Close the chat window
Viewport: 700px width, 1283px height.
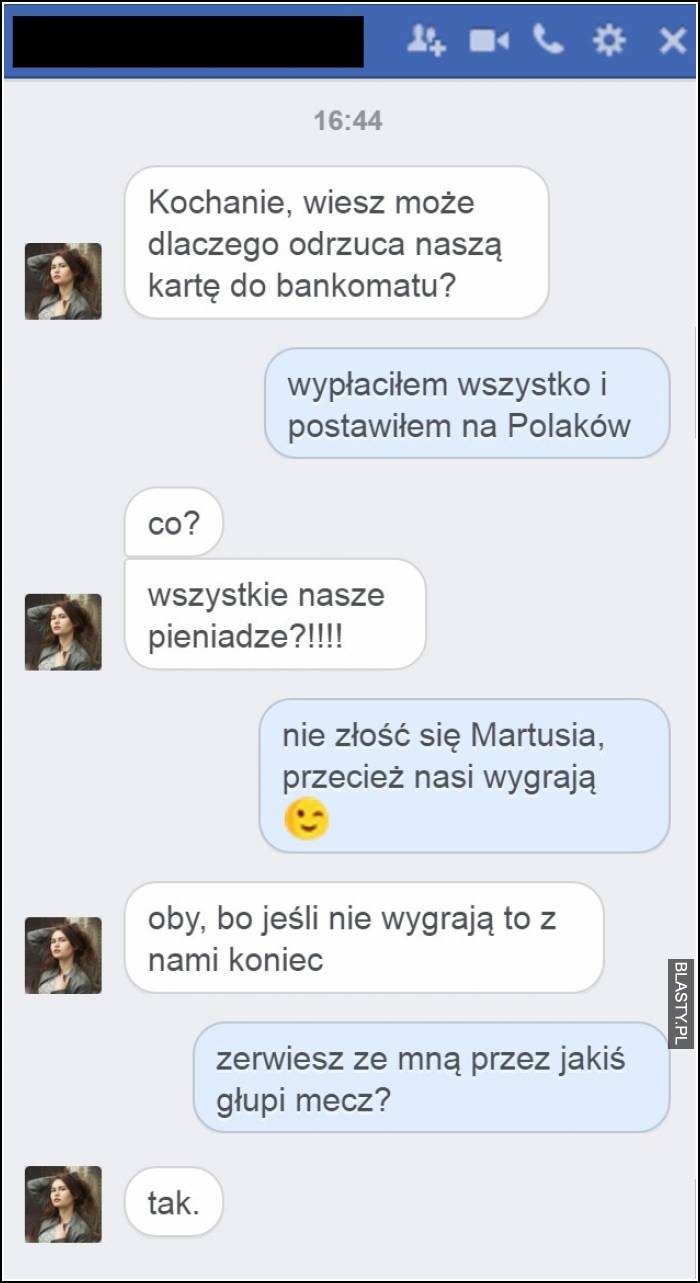672,41
